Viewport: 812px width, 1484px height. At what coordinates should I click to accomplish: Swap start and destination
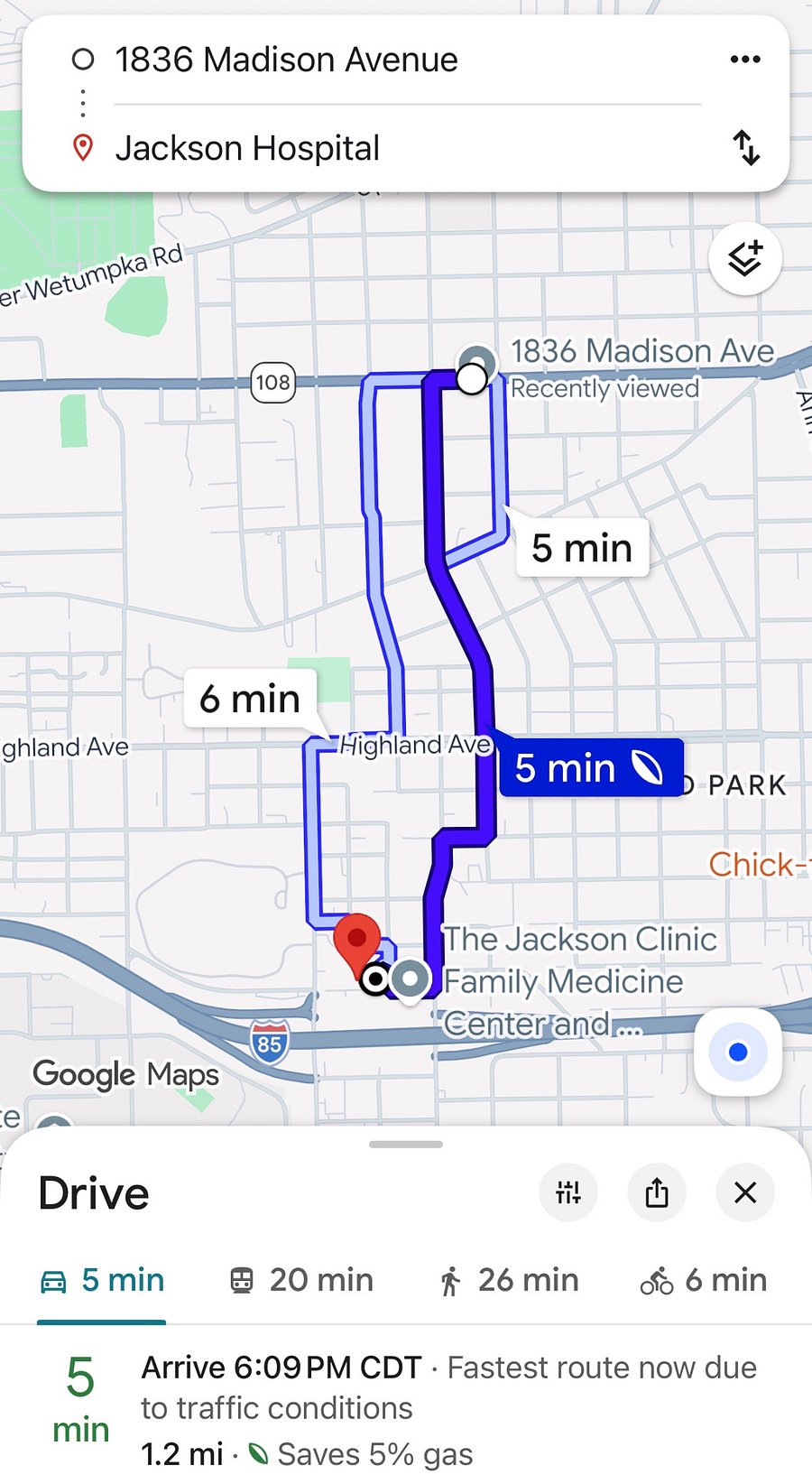[746, 148]
